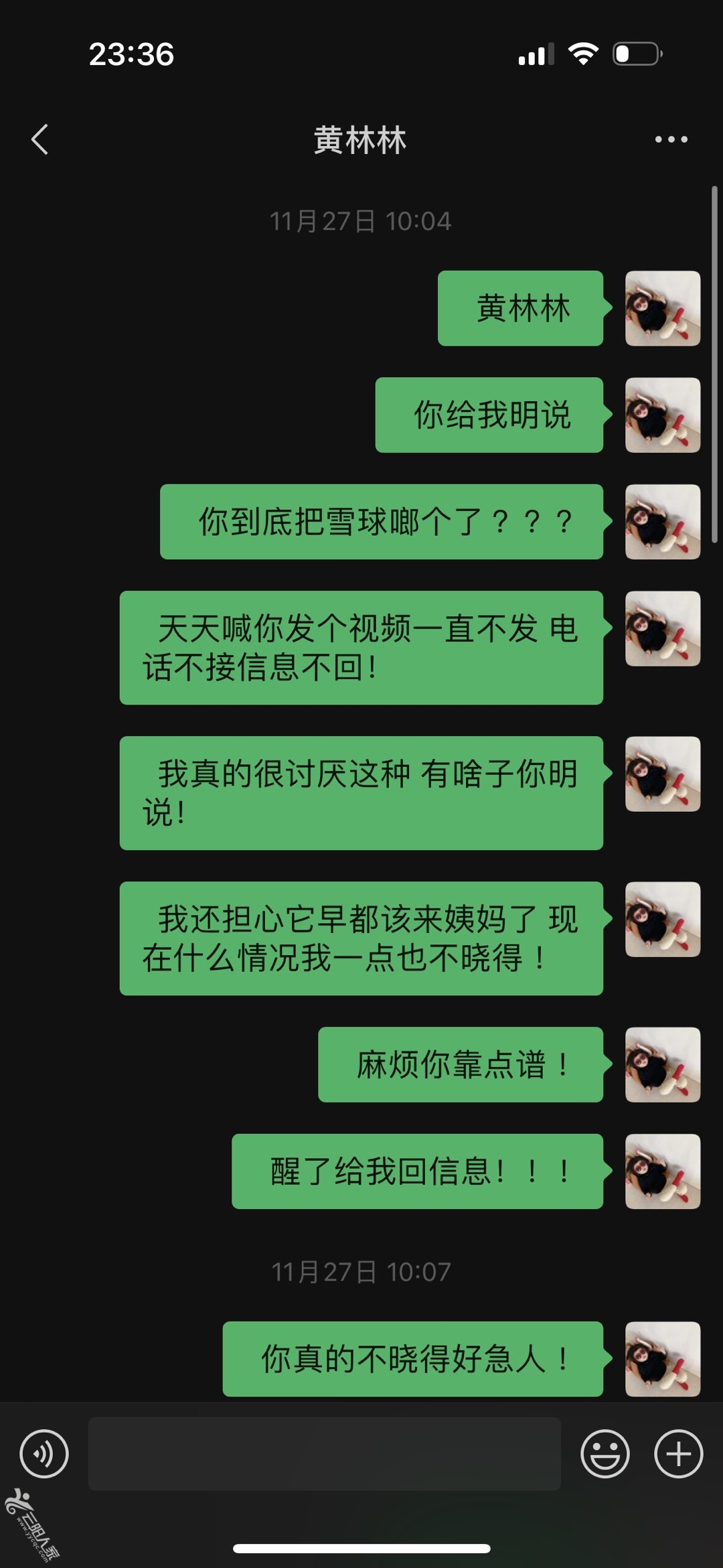Go back to the chat list
This screenshot has width=723, height=1568.
click(x=40, y=139)
